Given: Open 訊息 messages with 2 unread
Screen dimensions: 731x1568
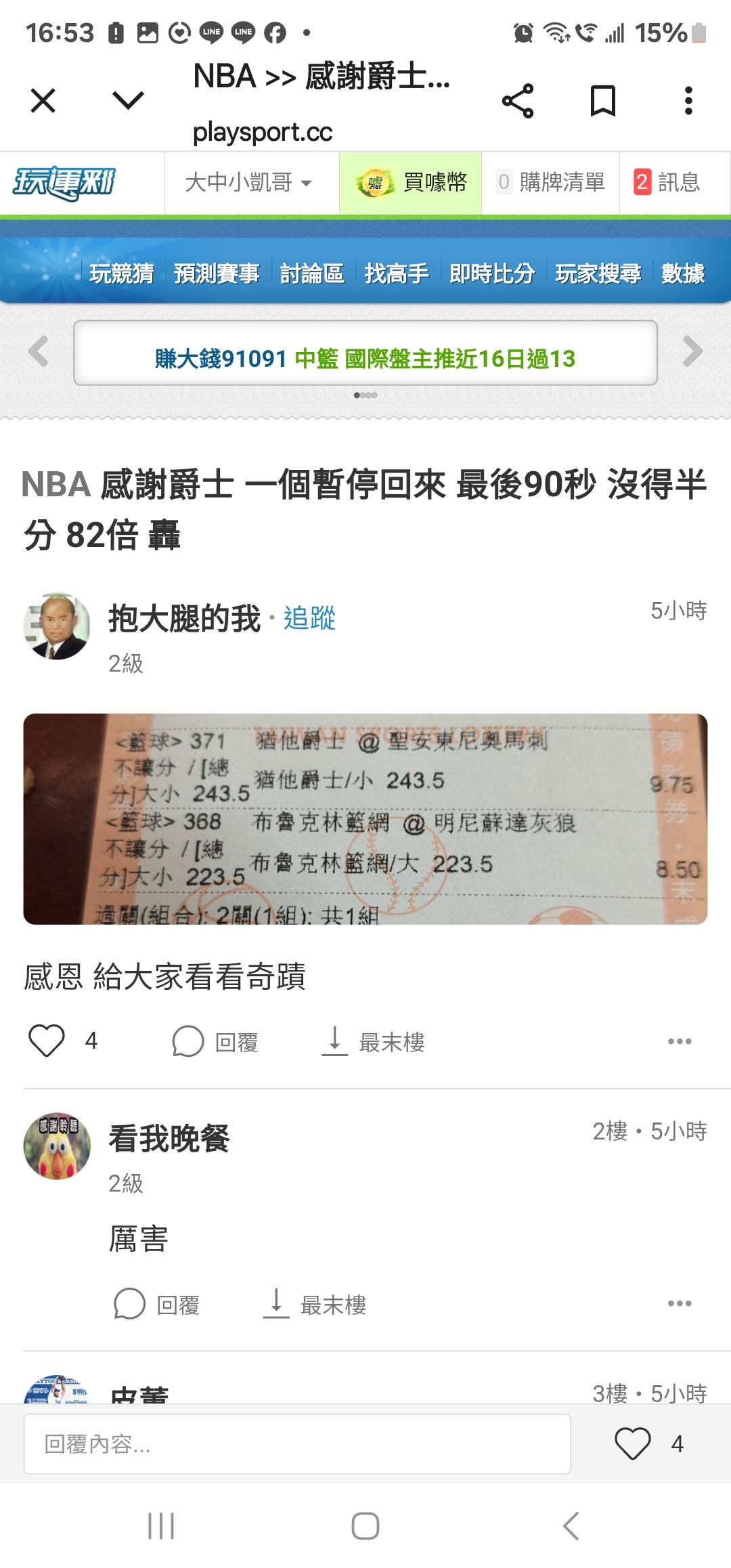Looking at the screenshot, I should coord(667,182).
